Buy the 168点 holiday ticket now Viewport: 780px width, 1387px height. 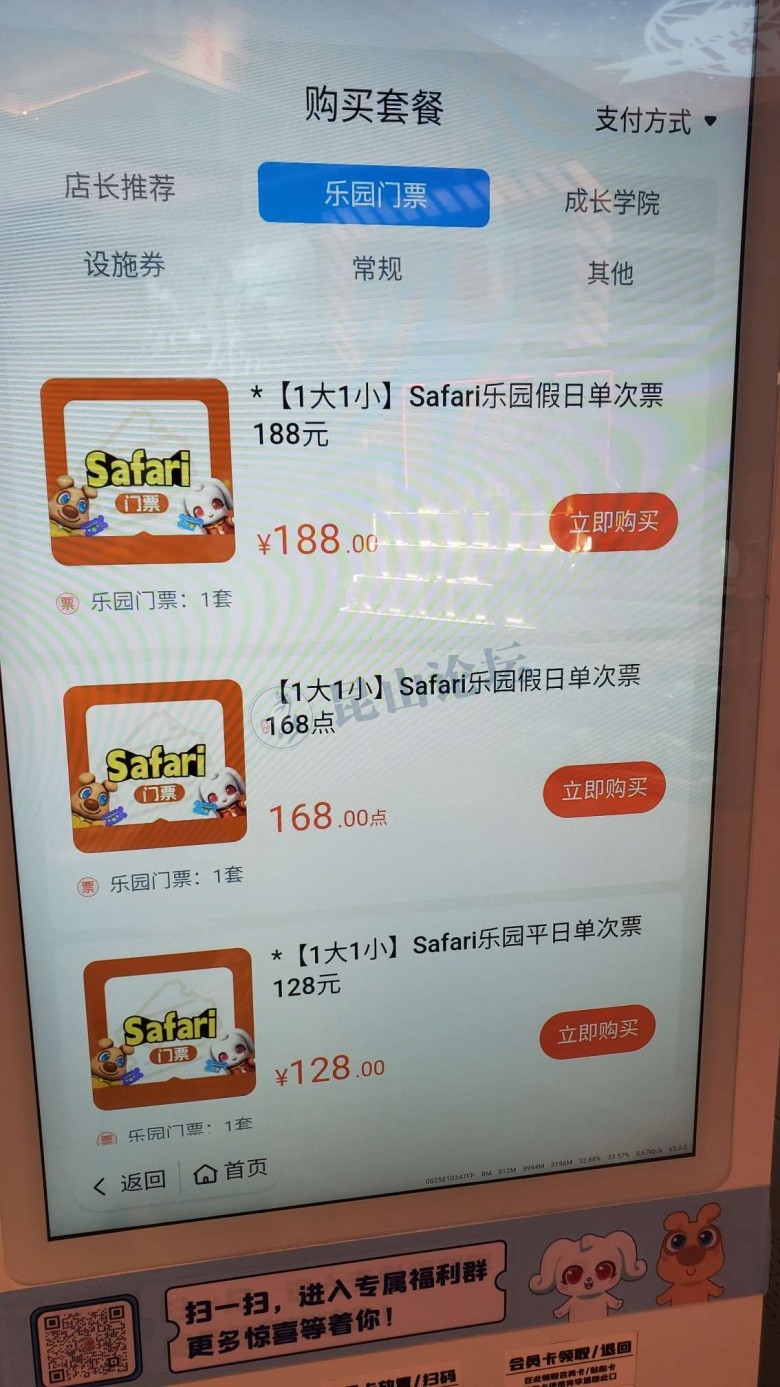click(x=604, y=790)
